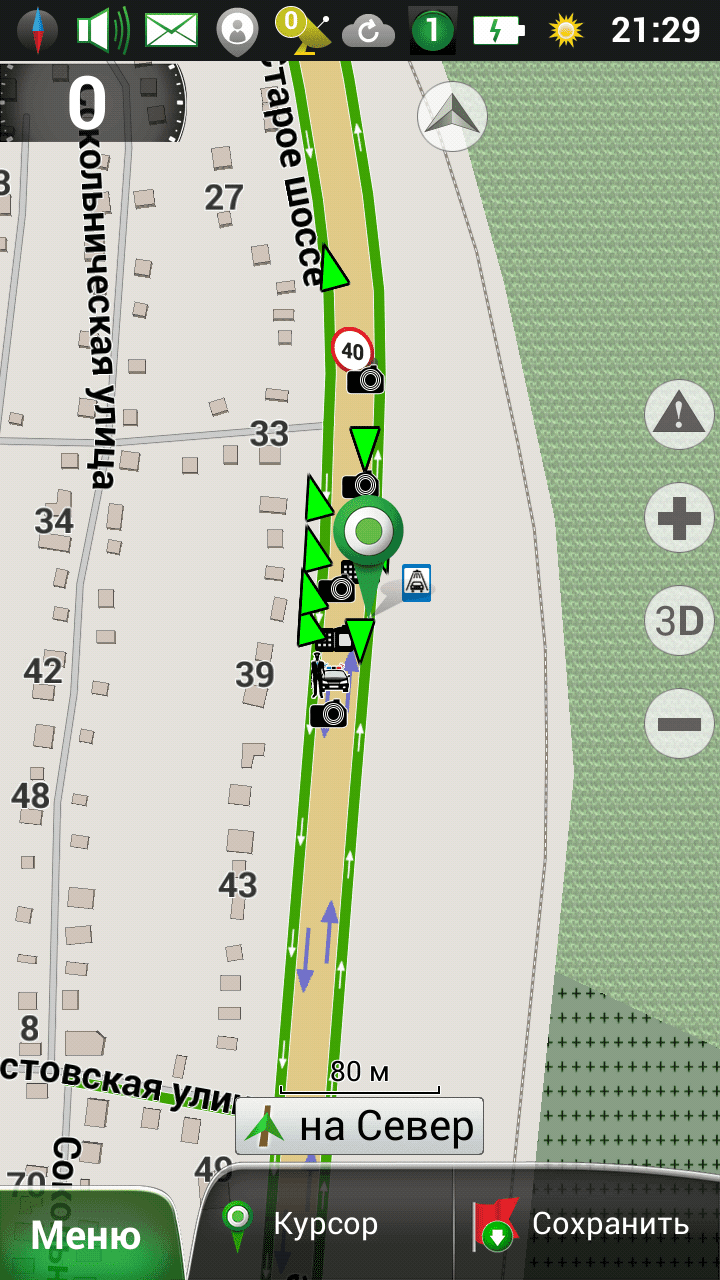Zoom in on the map
Viewport: 720px width, 1280px height.
point(679,518)
